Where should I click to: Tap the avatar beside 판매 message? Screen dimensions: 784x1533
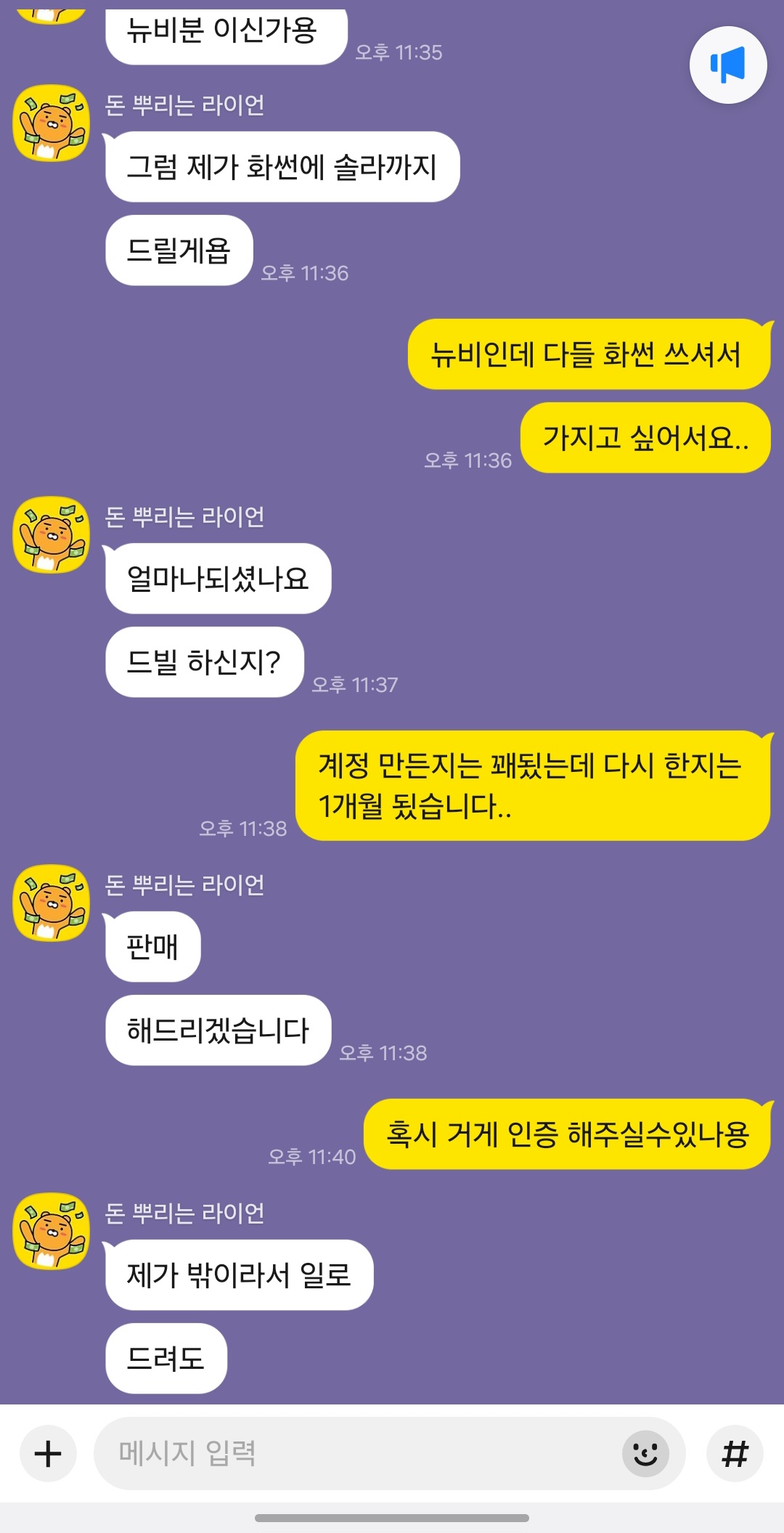click(x=52, y=903)
